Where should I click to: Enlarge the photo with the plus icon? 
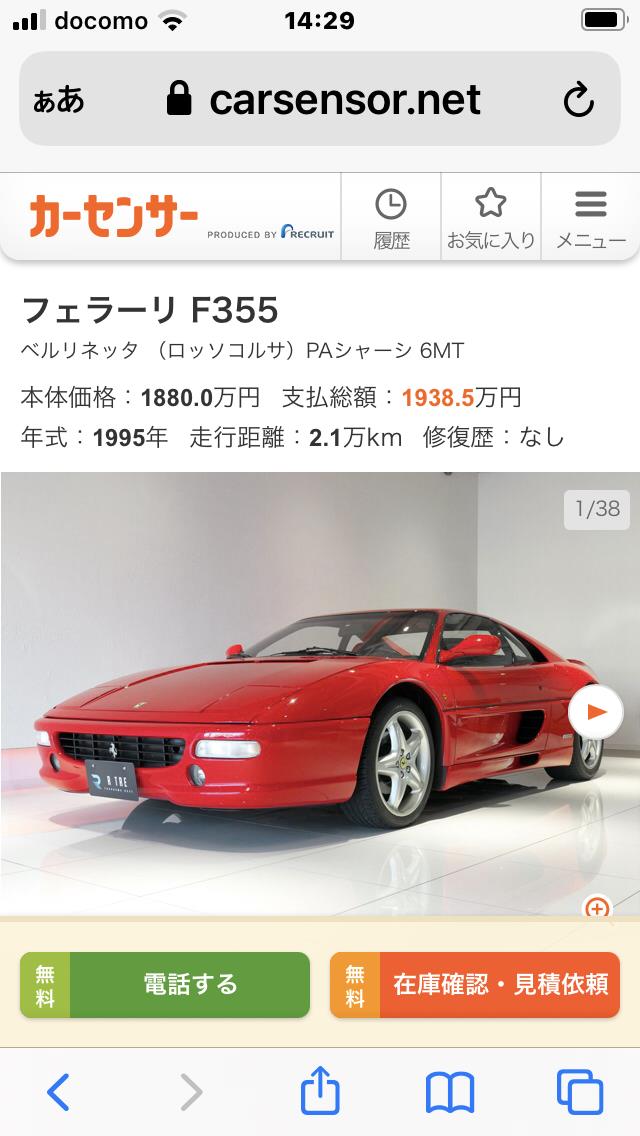597,908
